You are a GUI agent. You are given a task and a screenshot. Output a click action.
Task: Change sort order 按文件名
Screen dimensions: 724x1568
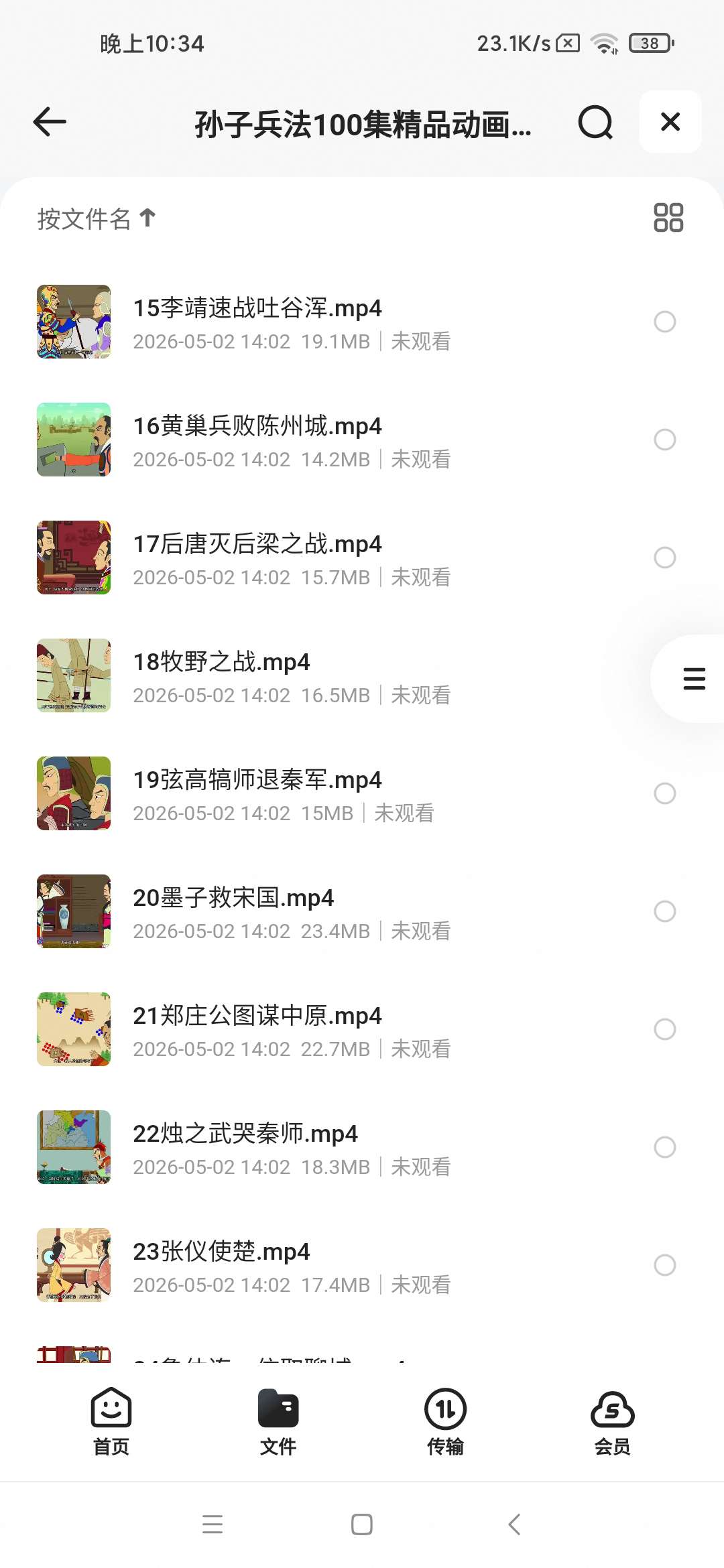(97, 218)
